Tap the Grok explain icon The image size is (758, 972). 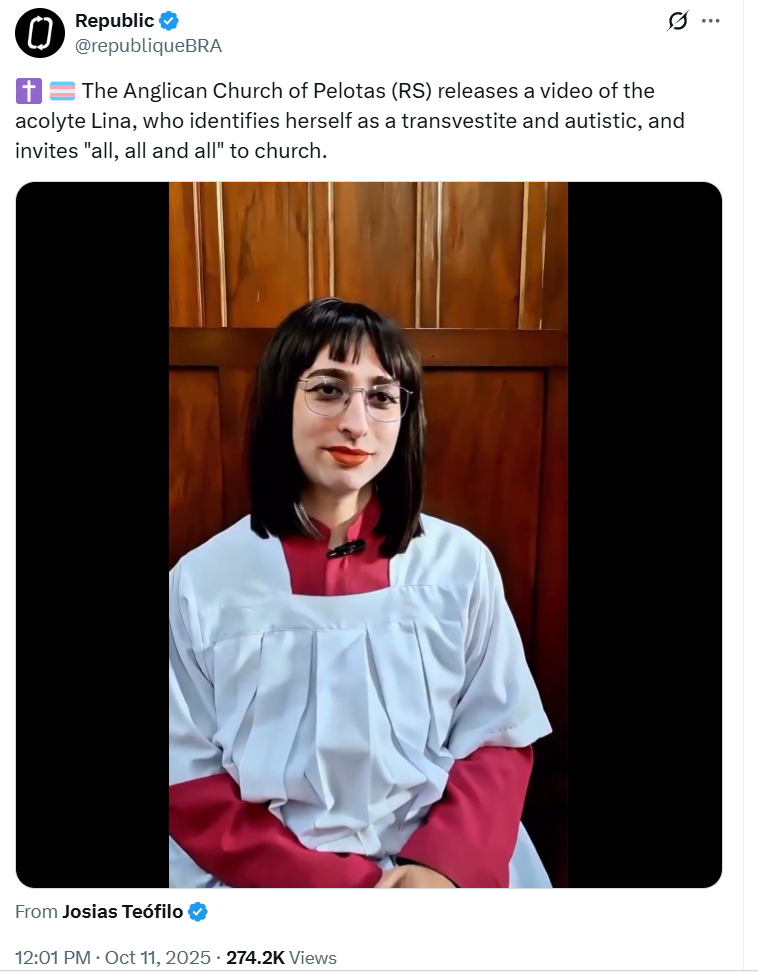pyautogui.click(x=677, y=21)
